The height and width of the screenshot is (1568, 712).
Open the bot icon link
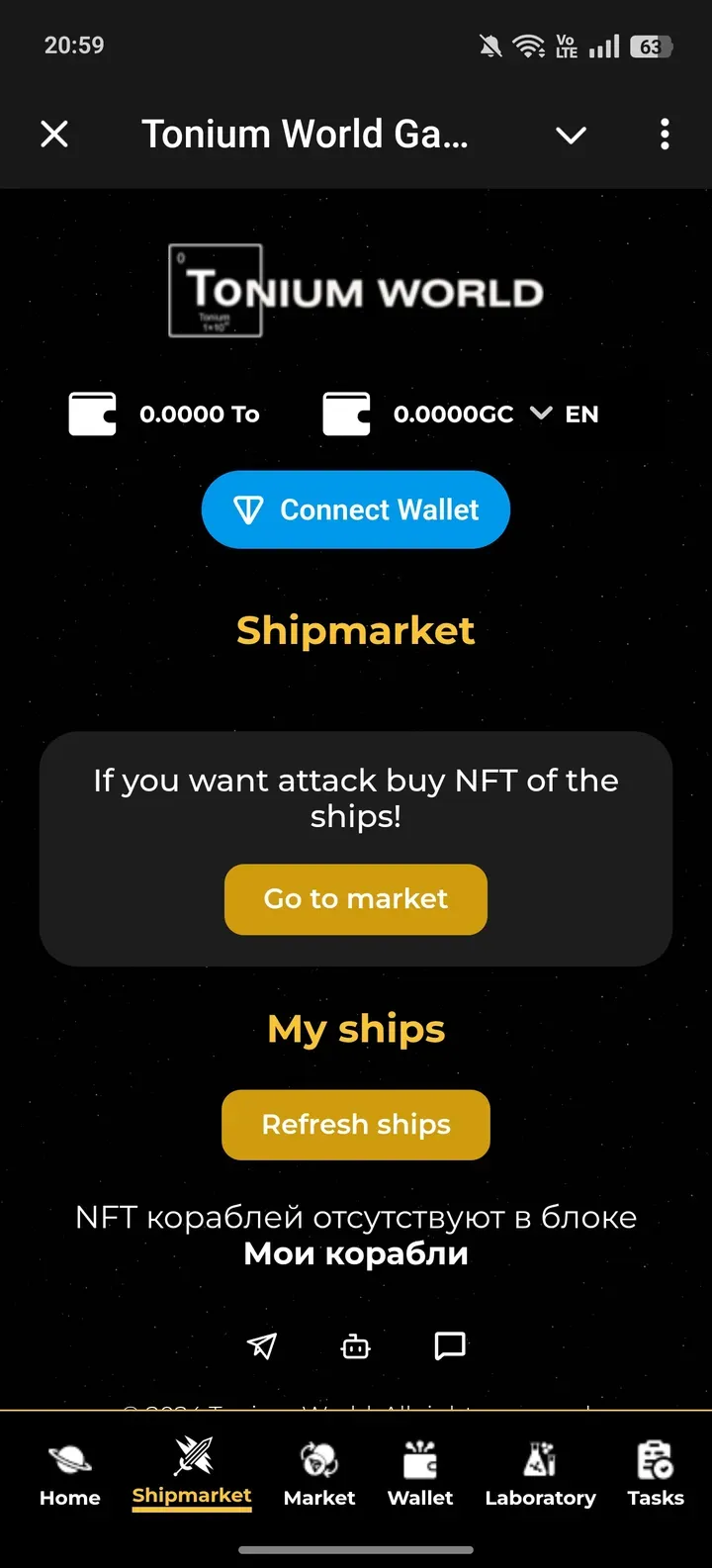point(356,1345)
